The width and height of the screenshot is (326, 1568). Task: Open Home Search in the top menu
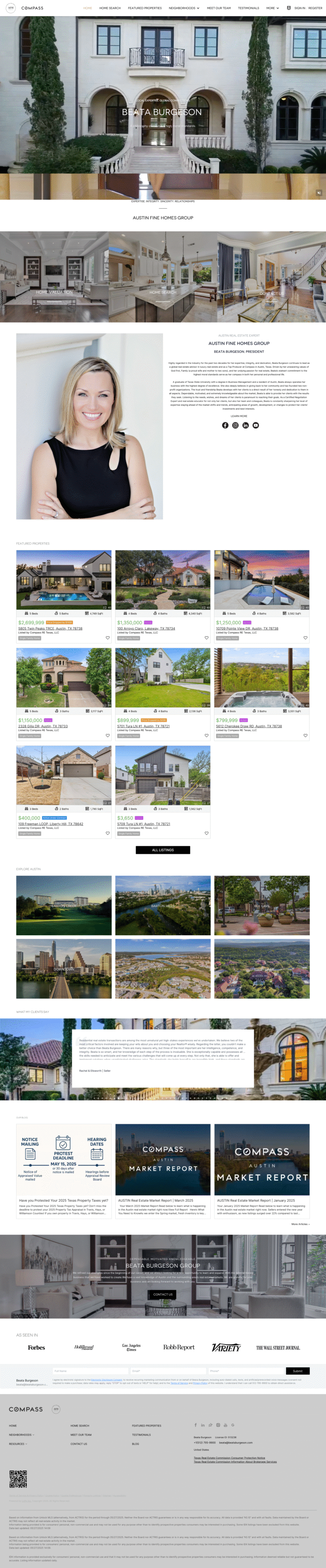[x=109, y=8]
